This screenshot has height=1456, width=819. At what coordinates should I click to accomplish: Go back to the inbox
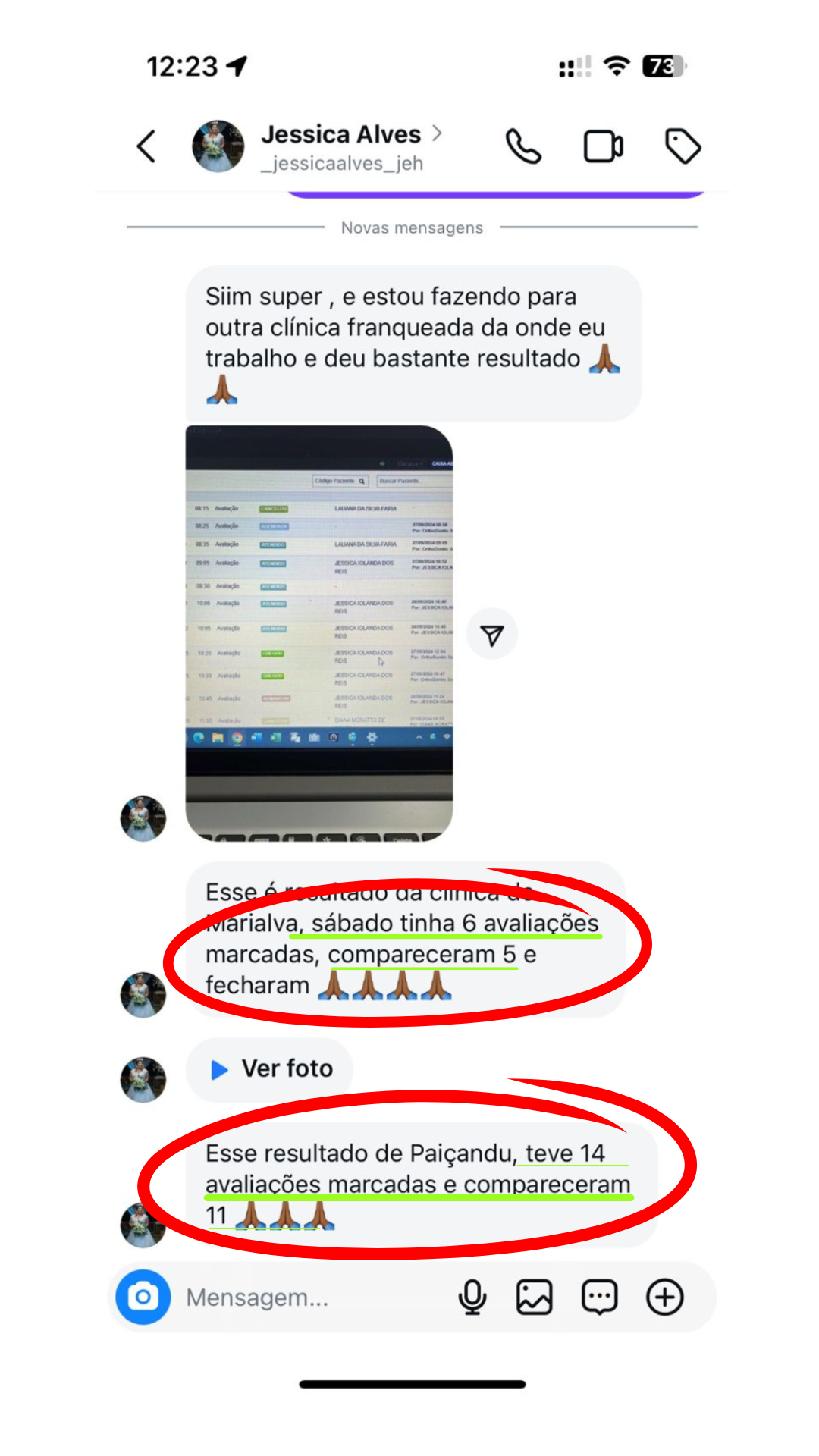pyautogui.click(x=146, y=146)
